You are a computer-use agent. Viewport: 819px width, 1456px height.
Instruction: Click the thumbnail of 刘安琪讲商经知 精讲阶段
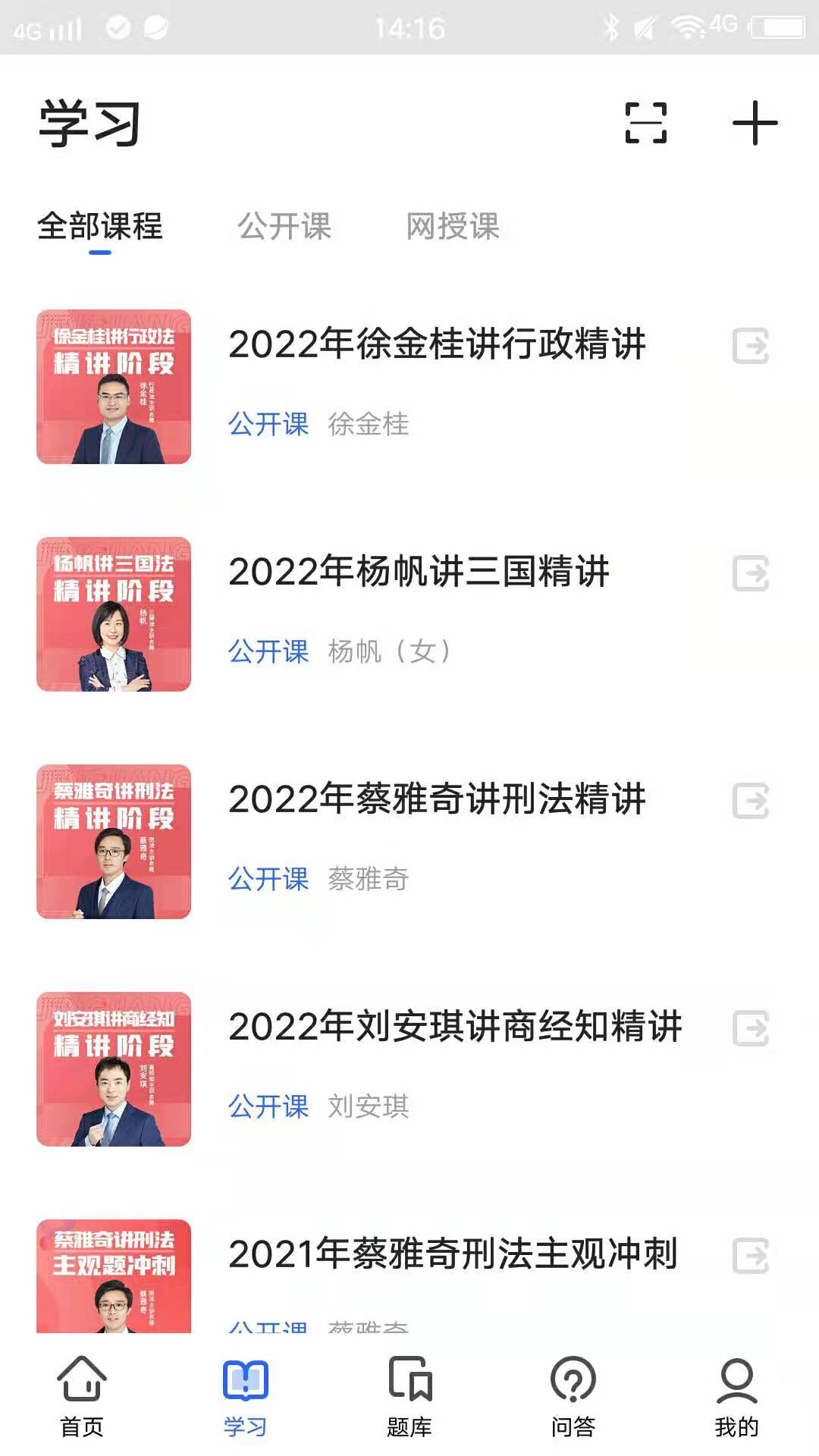[112, 1071]
